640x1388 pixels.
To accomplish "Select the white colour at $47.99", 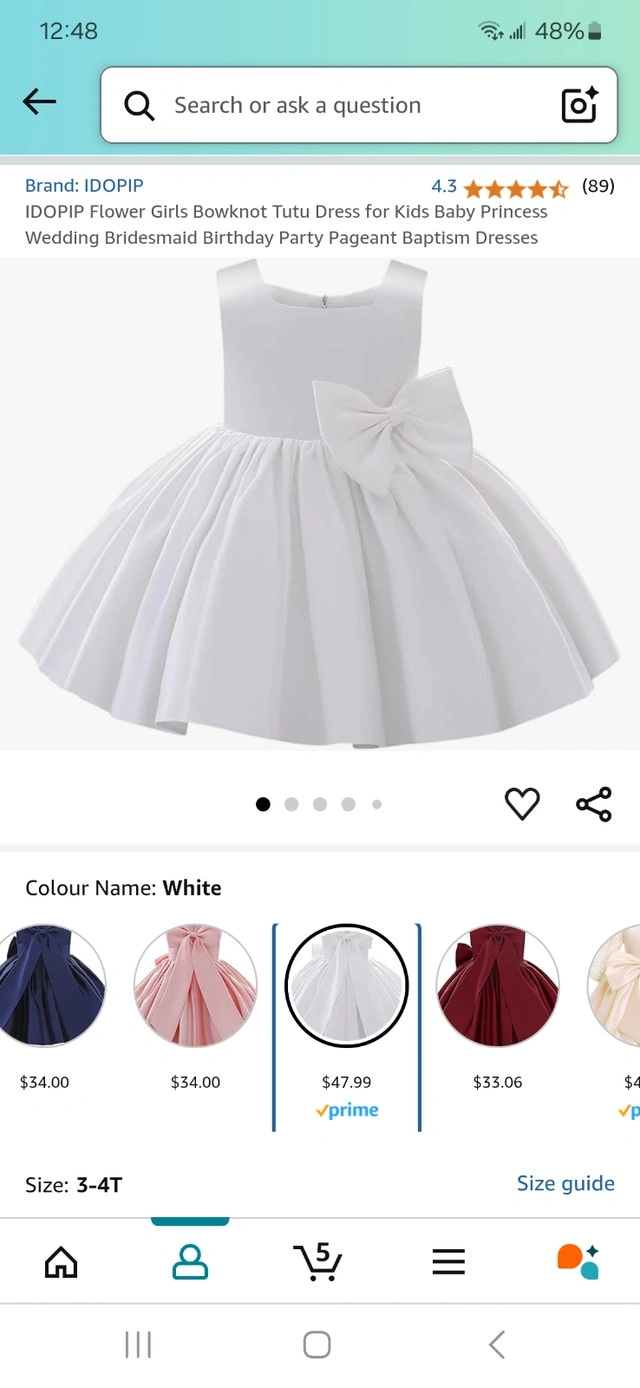I will tap(347, 985).
